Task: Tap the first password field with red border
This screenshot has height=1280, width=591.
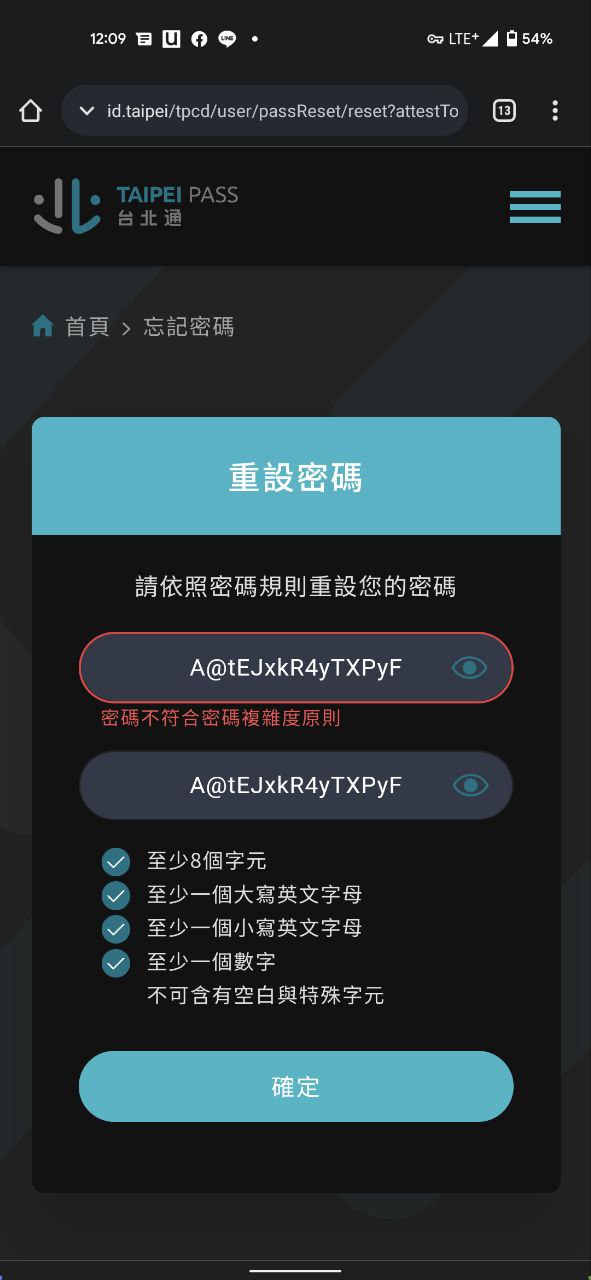Action: pos(296,668)
